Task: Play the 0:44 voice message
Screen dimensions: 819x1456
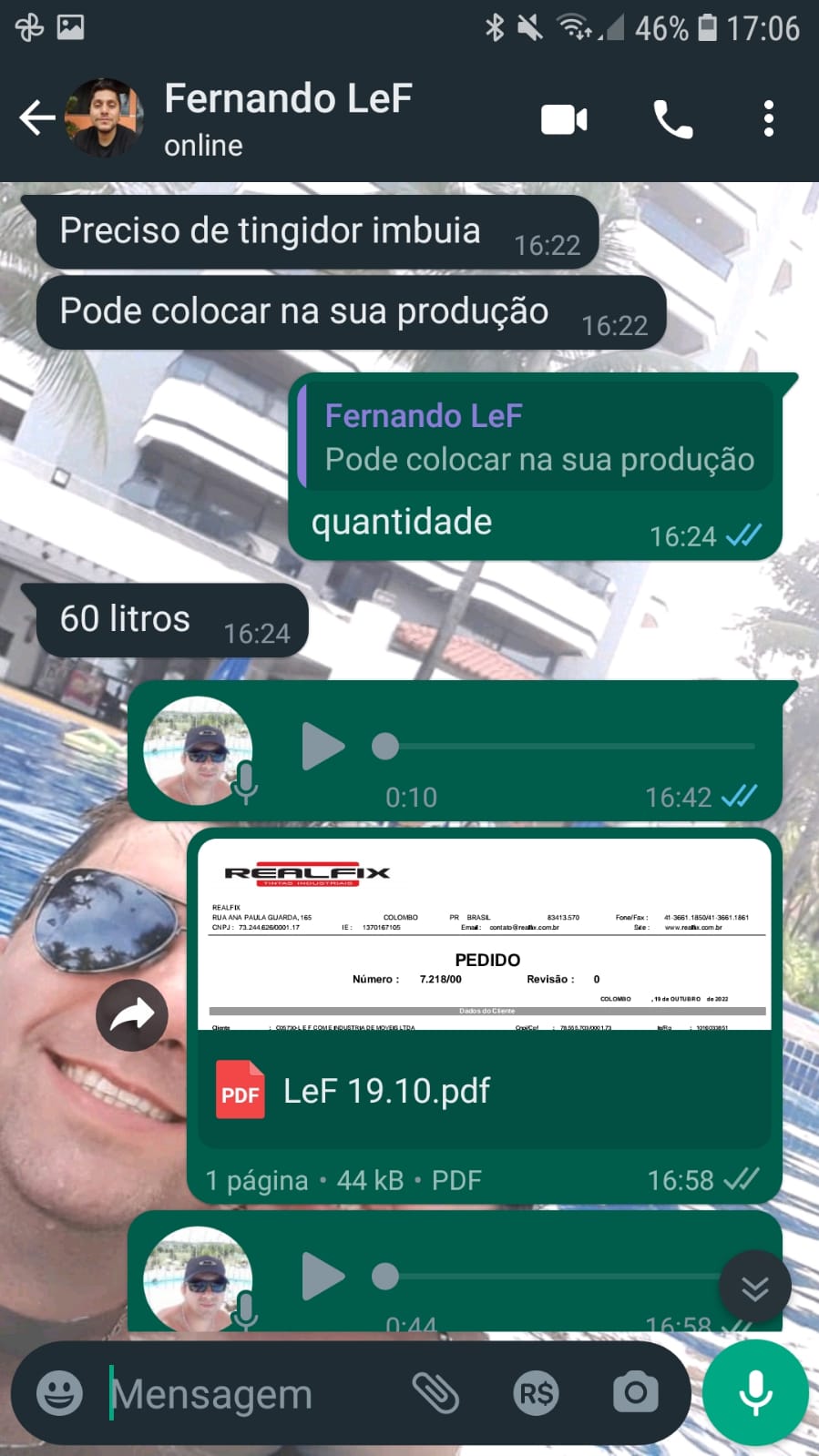Action: pos(322,1276)
